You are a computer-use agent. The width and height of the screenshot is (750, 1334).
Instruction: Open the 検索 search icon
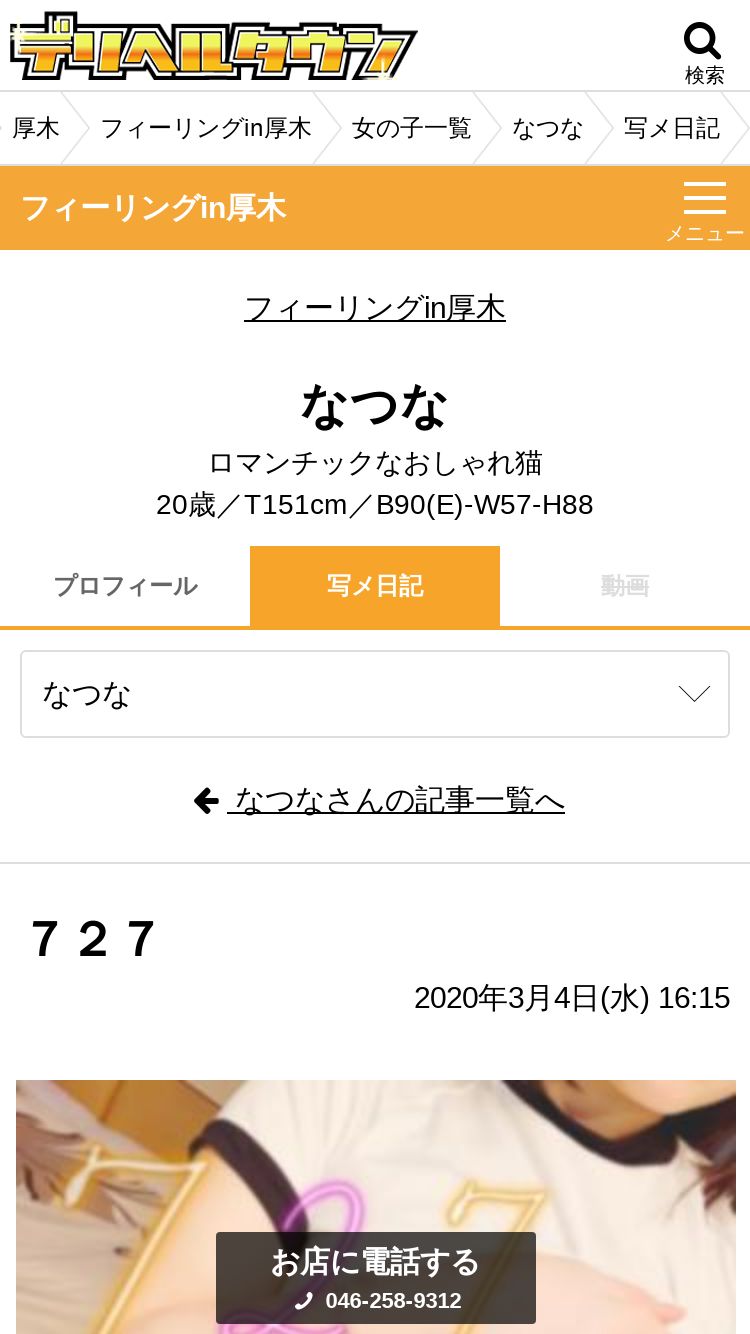pos(703,52)
